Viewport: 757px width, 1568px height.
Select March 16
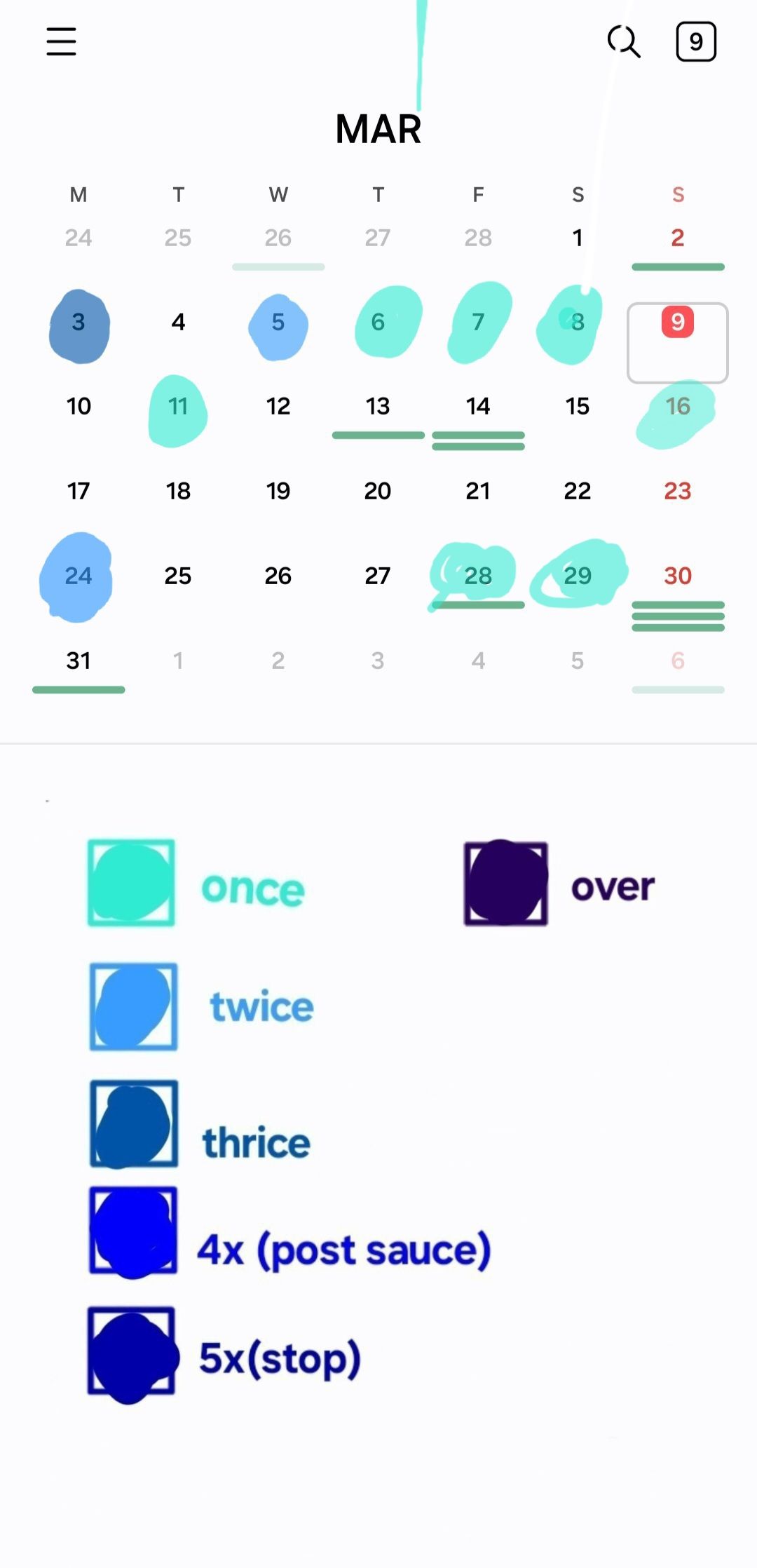678,406
